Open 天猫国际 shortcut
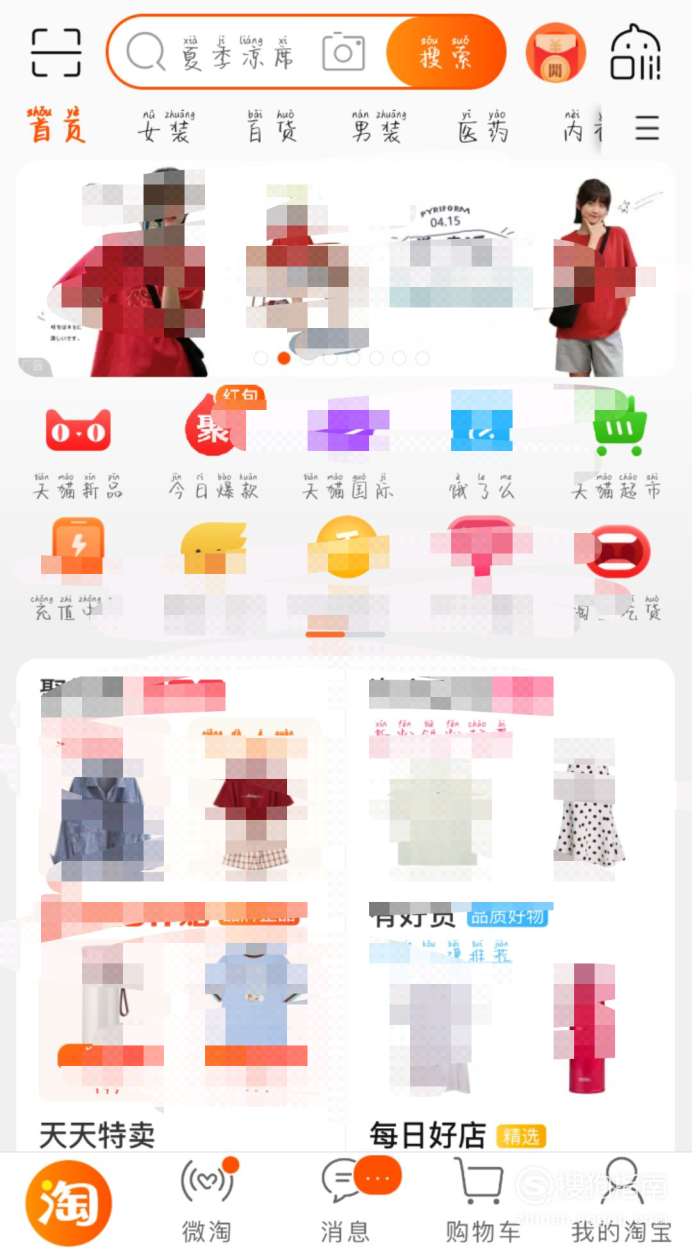The image size is (692, 1253). tap(347, 445)
